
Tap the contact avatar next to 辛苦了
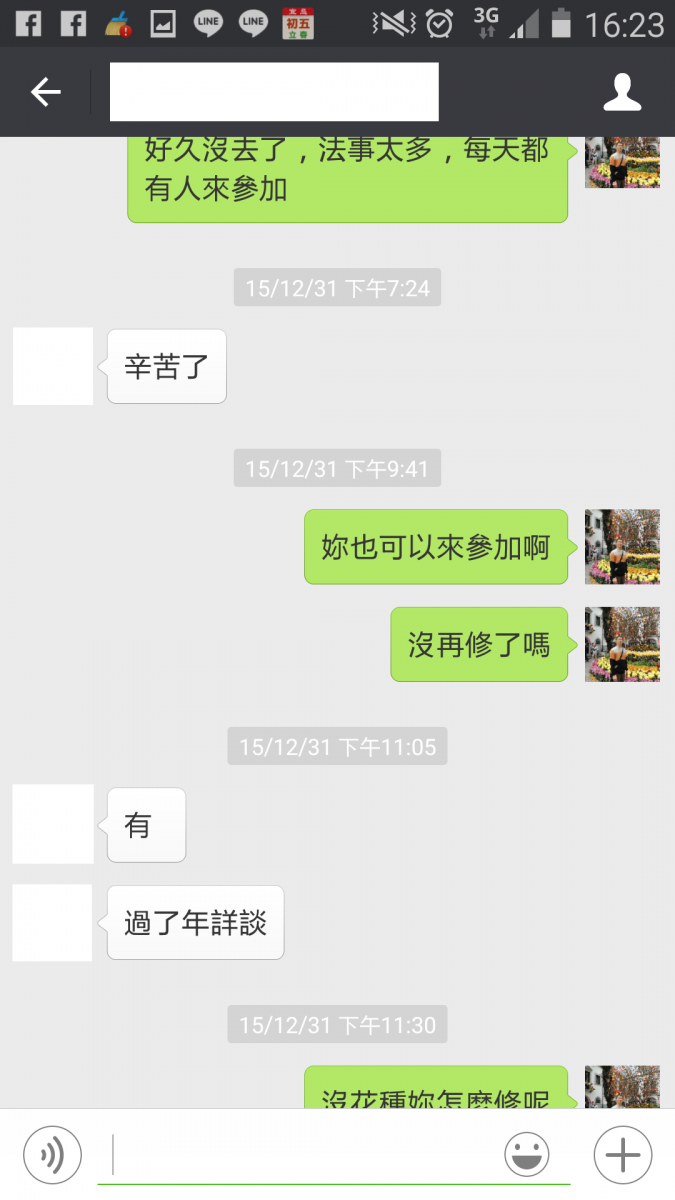[x=53, y=366]
